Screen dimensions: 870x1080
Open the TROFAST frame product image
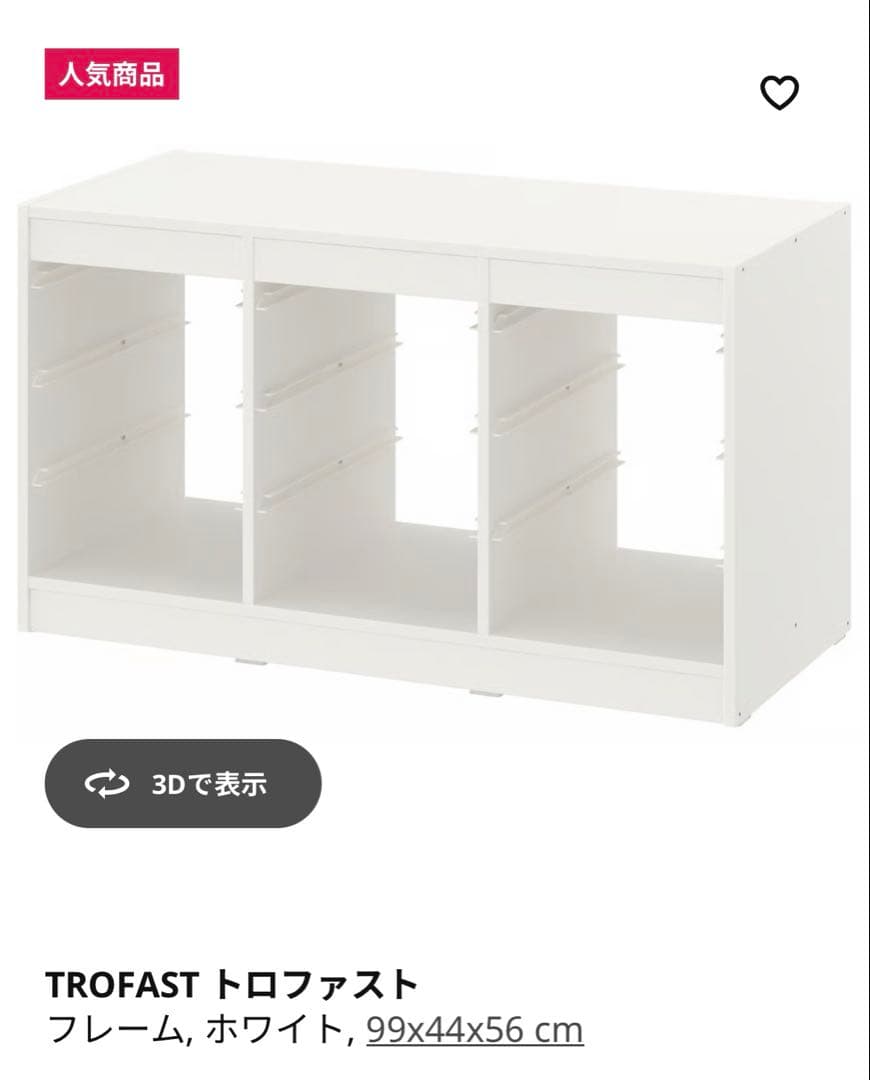(434, 440)
